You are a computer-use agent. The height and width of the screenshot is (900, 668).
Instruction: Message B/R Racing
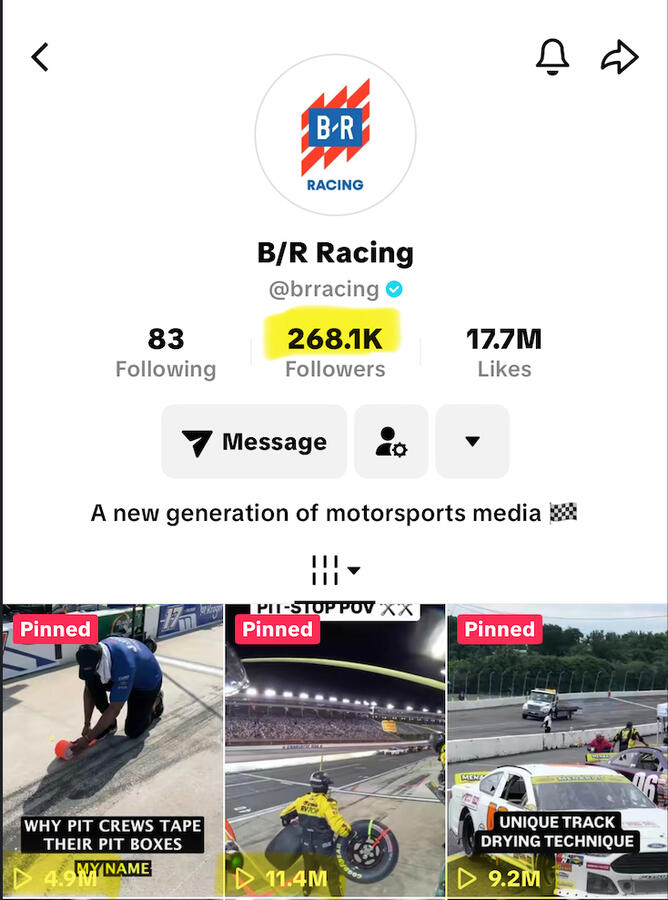pyautogui.click(x=254, y=442)
